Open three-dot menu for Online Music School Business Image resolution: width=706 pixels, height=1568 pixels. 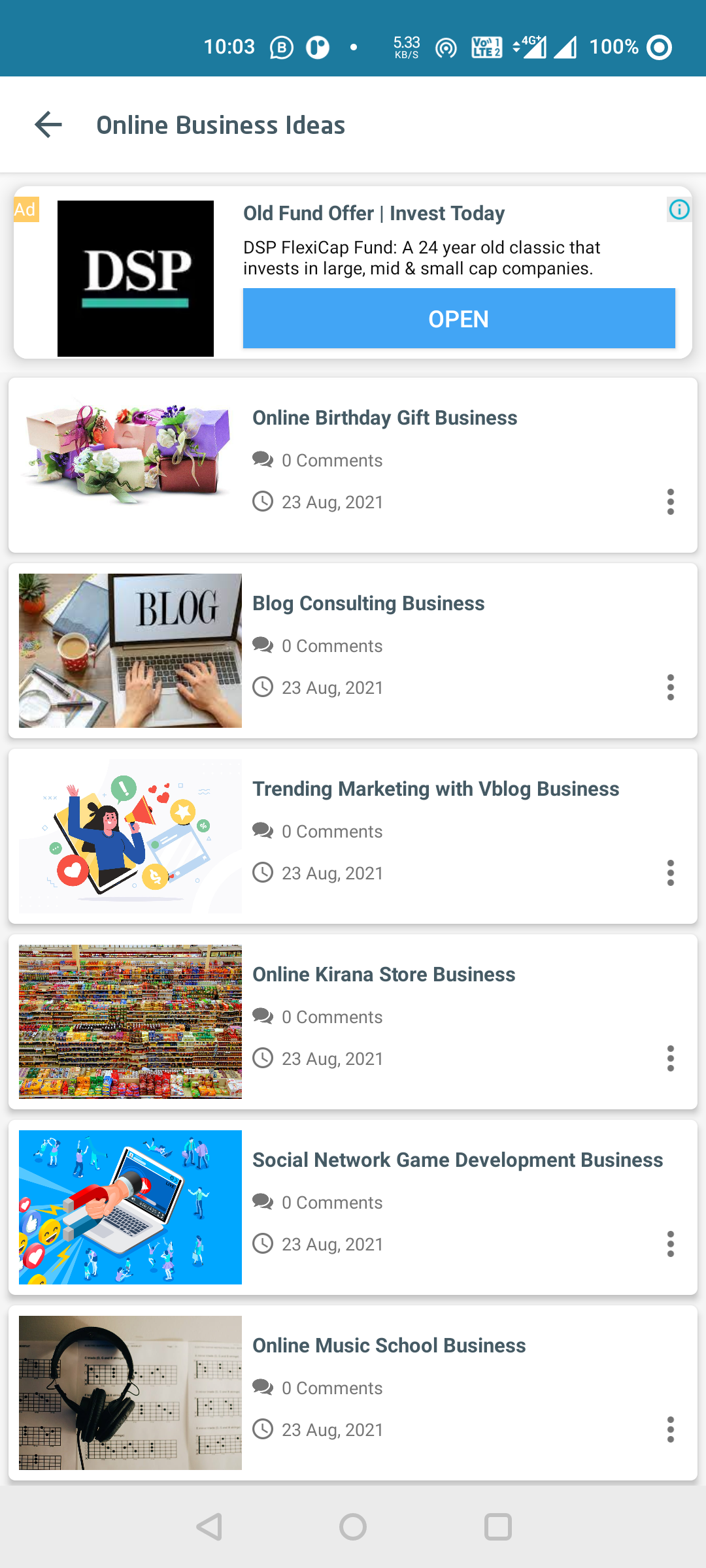coord(671,1429)
